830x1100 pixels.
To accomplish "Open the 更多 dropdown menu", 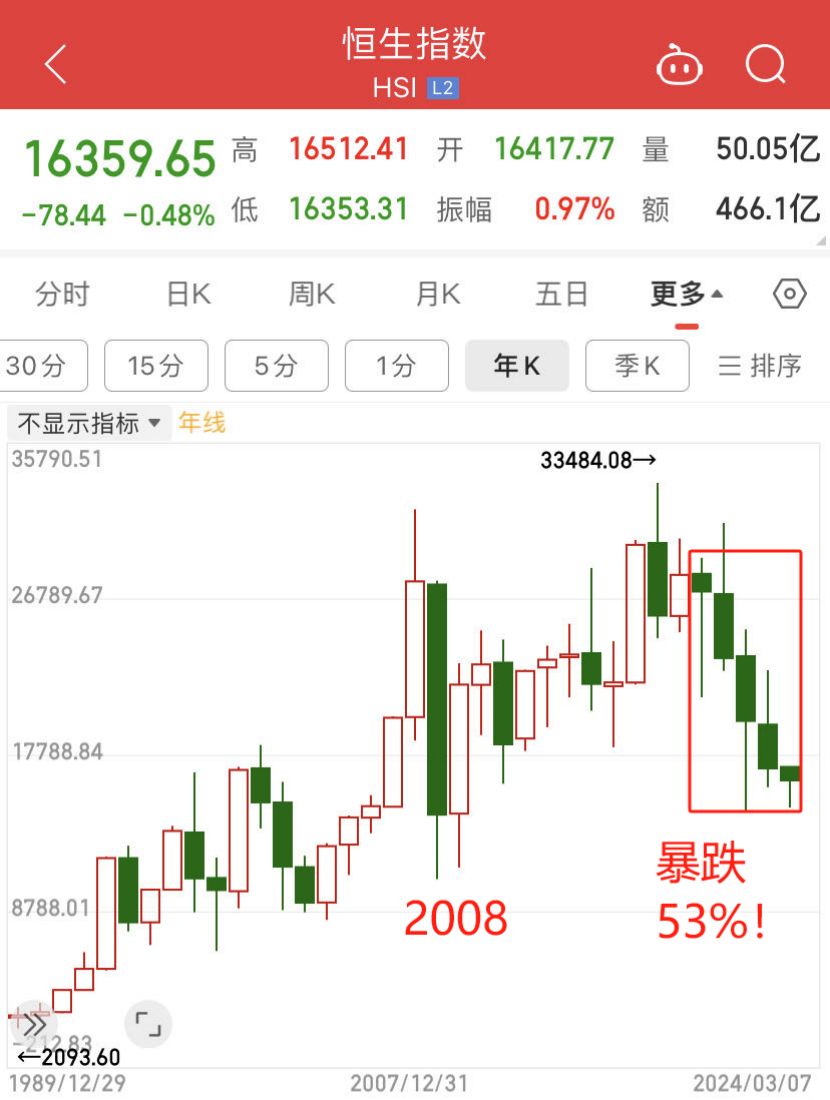I will [675, 293].
